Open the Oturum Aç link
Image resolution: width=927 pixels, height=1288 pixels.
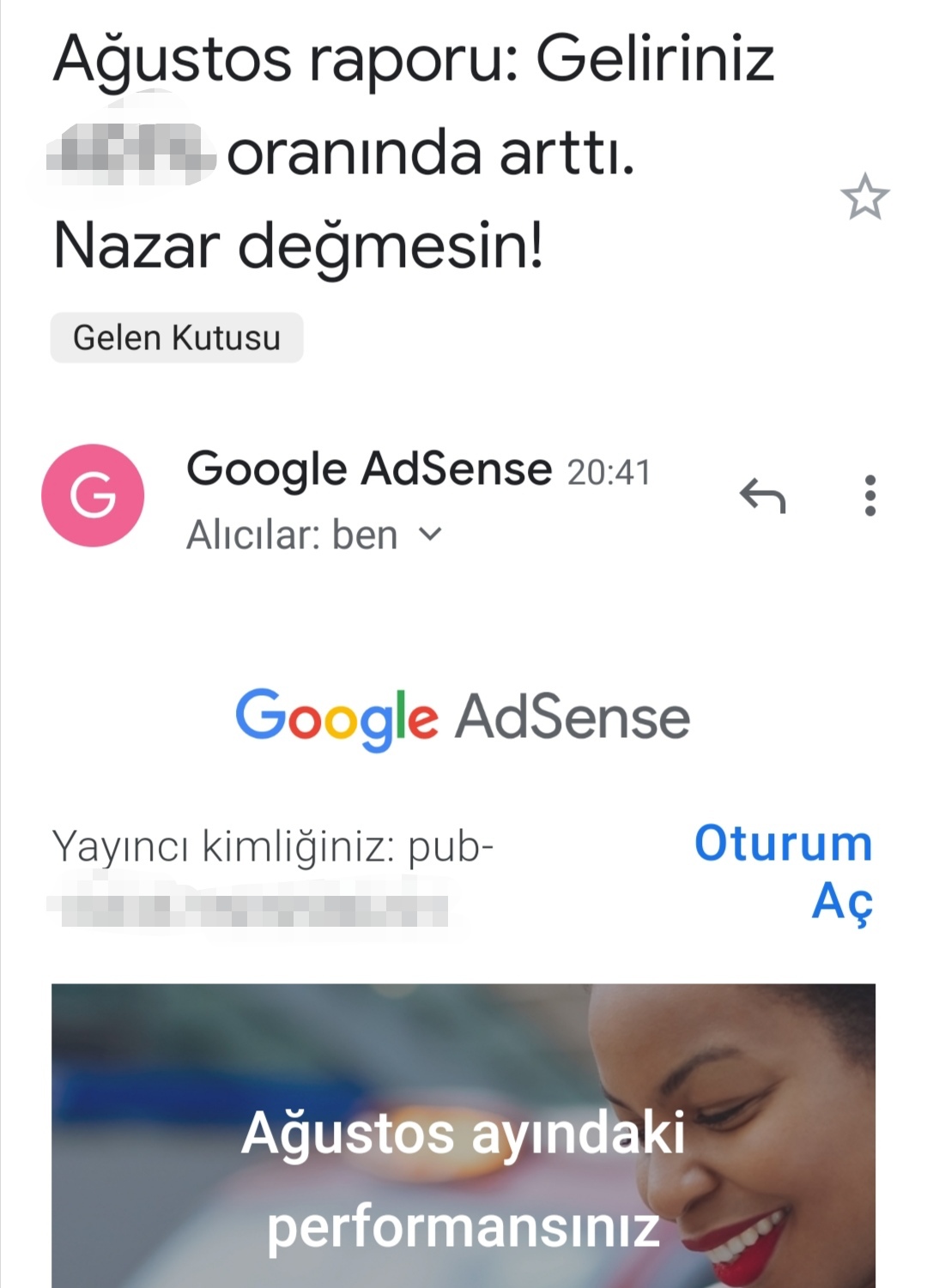(783, 871)
